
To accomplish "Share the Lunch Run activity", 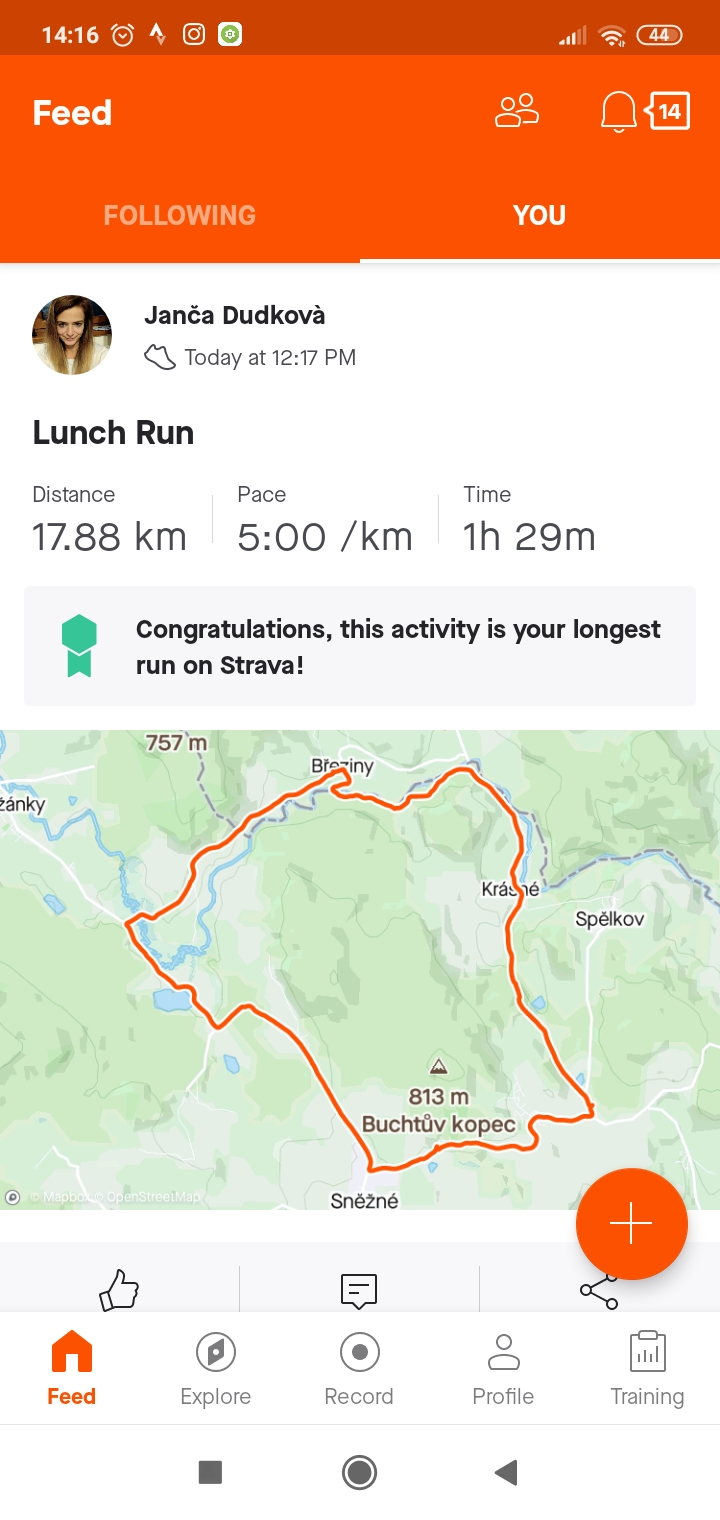I will tap(599, 1290).
